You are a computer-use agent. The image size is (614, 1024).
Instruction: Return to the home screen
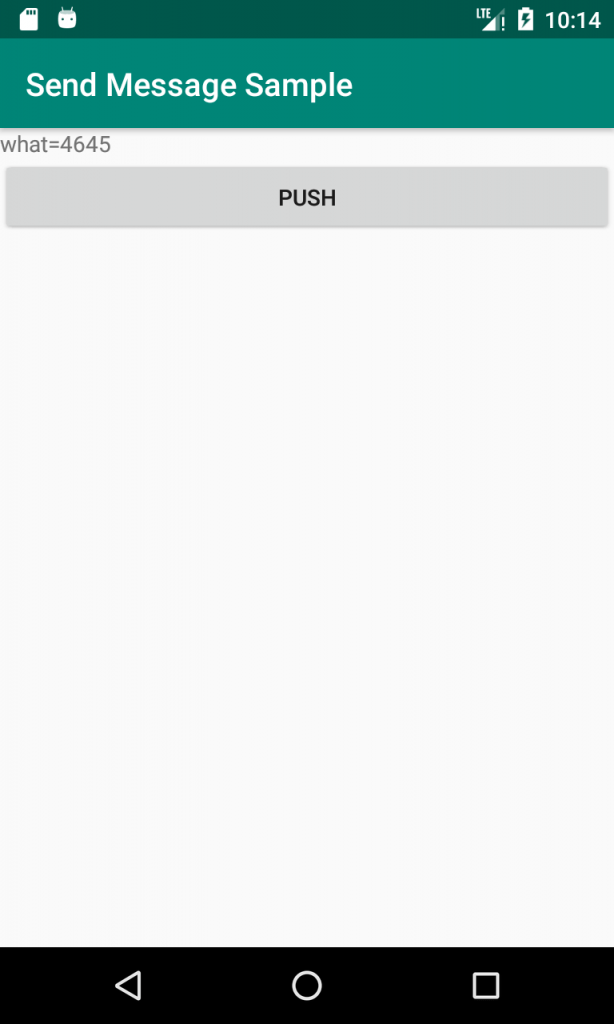(x=307, y=986)
